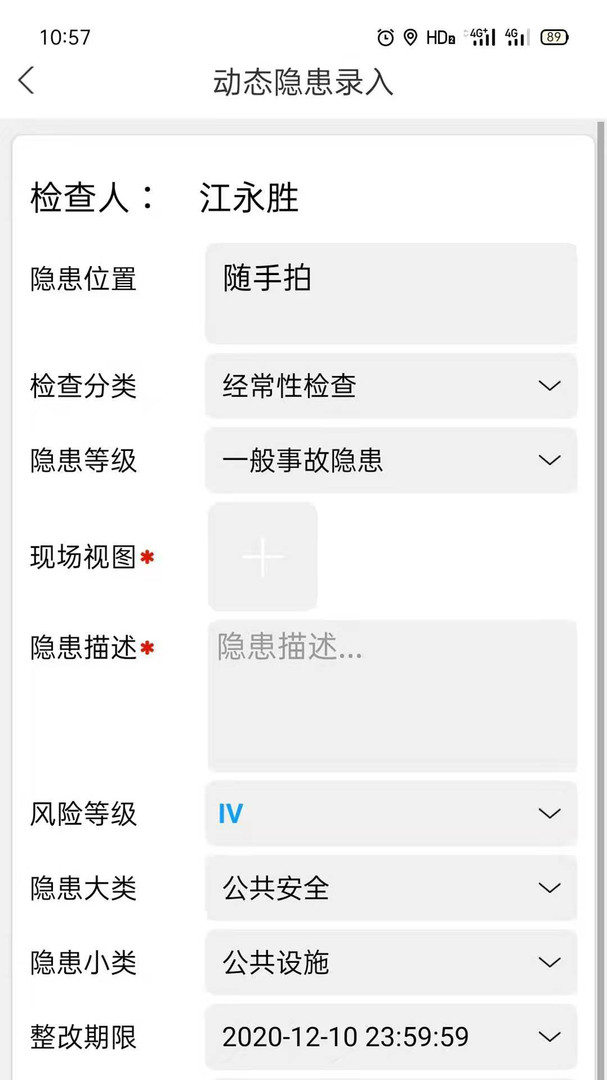Screen dimensions: 607x1080
Task: Open the 隐患小类 dropdown
Action: [391, 963]
